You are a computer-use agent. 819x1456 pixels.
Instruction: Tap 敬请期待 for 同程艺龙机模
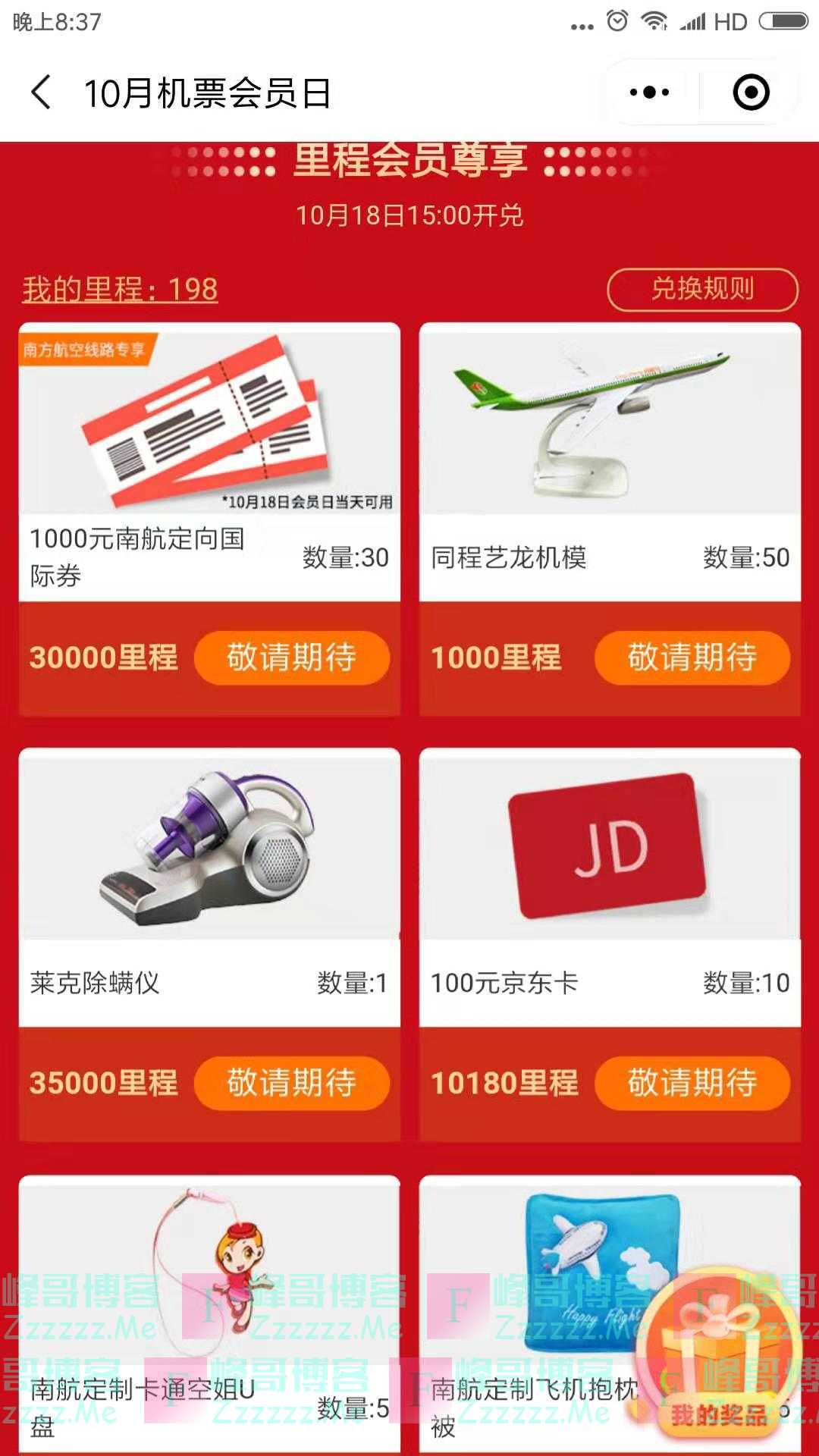[692, 657]
